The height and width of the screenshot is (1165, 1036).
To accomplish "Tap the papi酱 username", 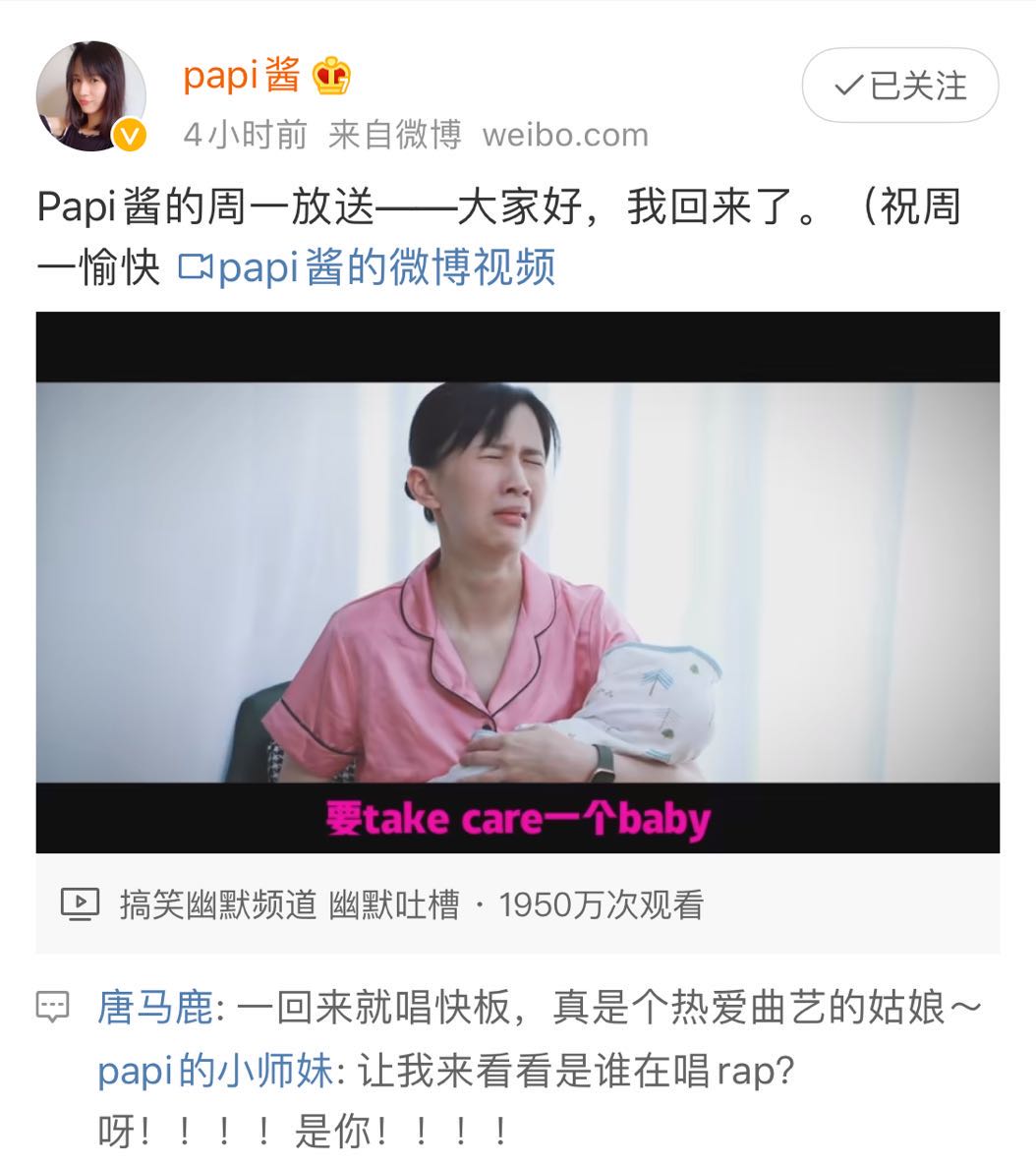I will coord(241,76).
